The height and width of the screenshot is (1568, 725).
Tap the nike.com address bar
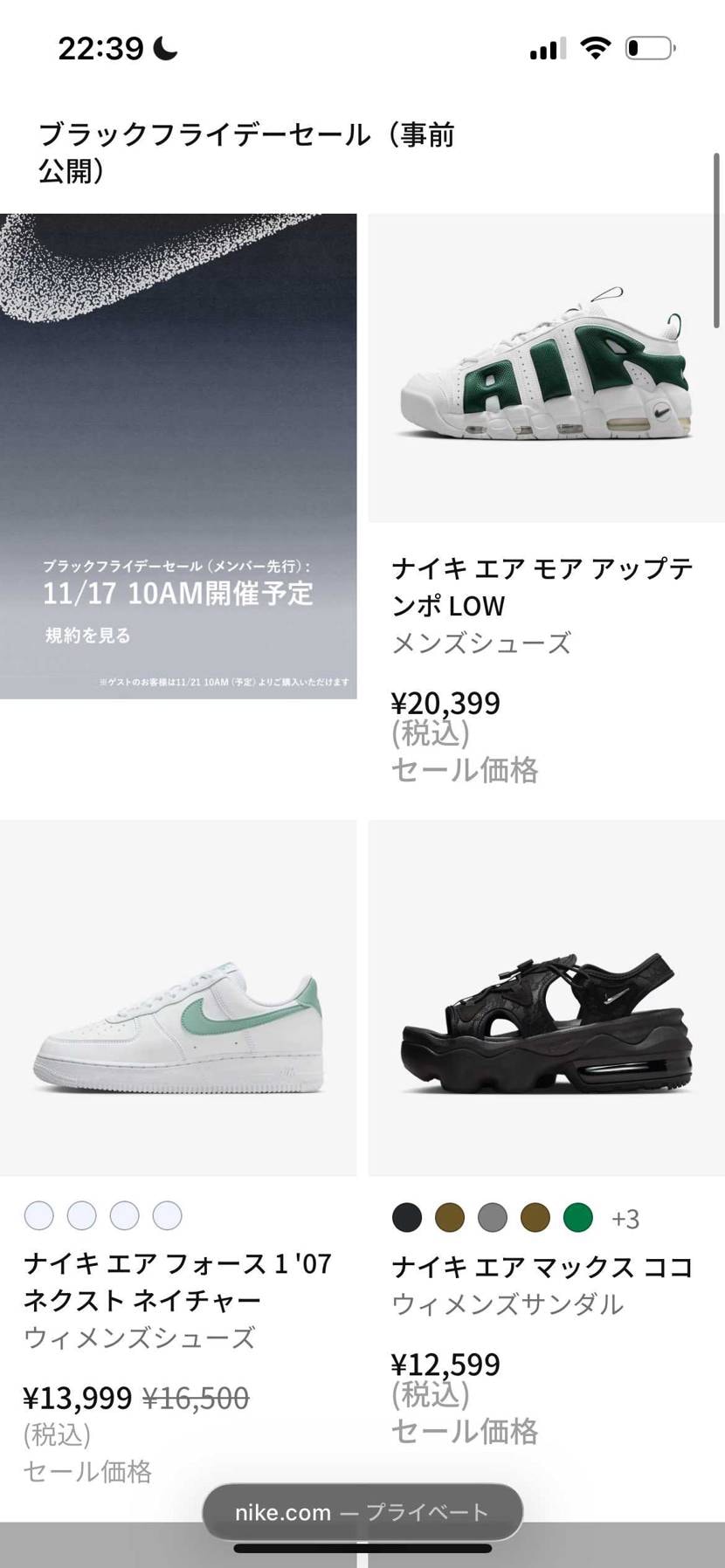(x=362, y=1512)
